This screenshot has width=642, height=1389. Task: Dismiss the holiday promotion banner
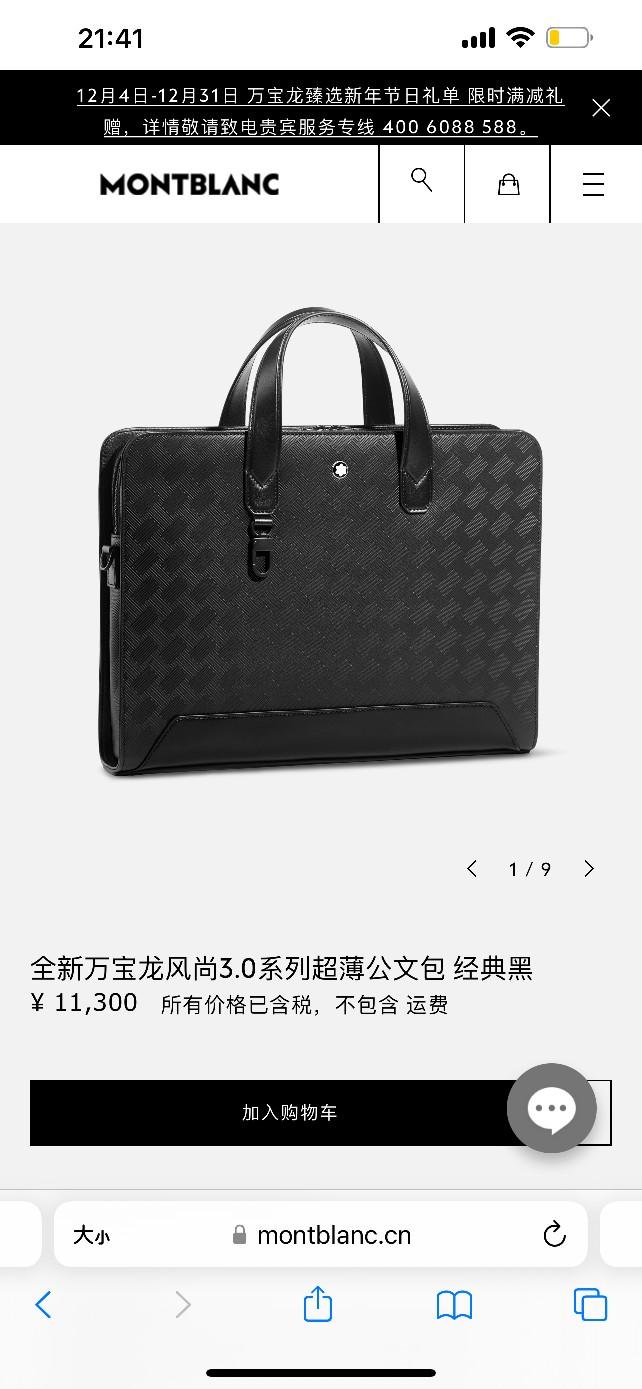(x=601, y=108)
